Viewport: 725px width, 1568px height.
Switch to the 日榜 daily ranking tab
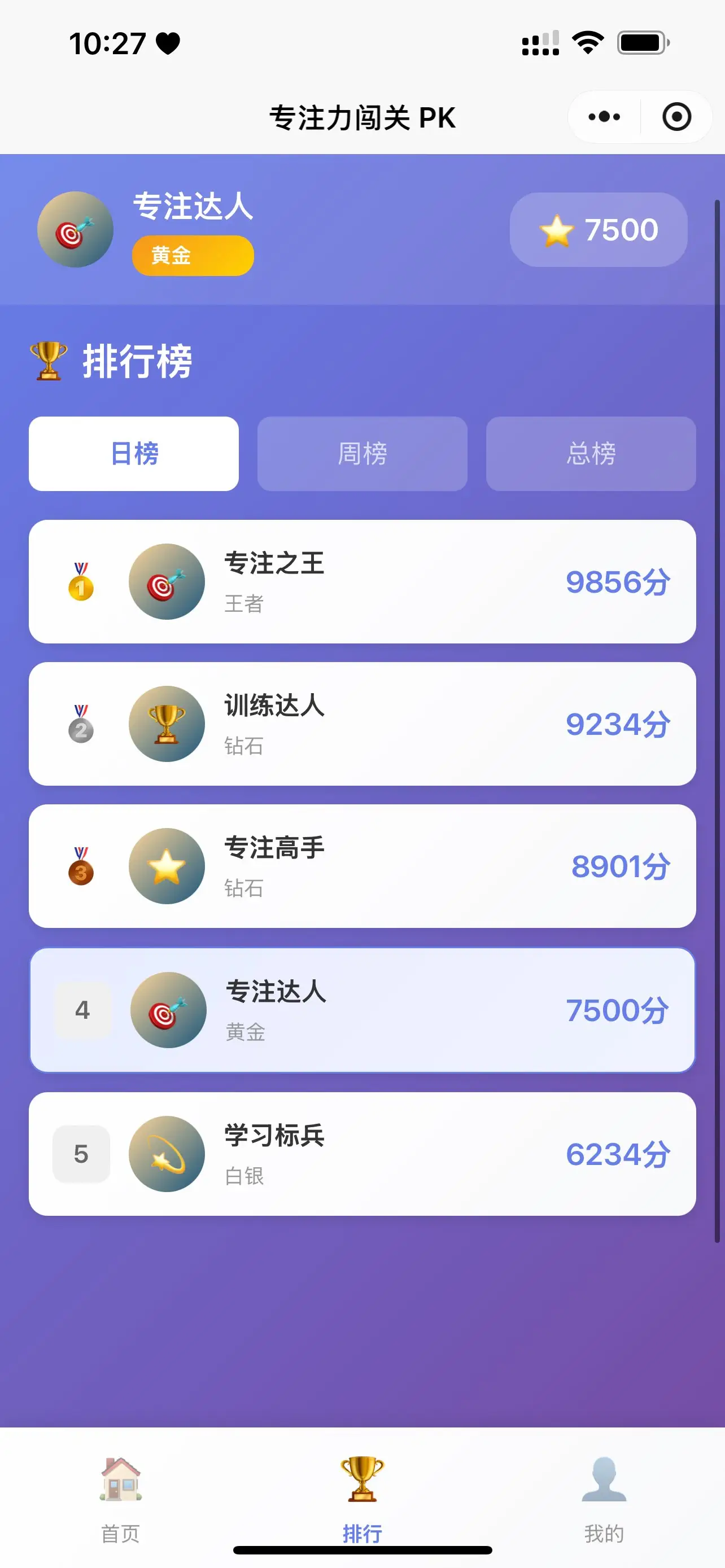point(134,453)
